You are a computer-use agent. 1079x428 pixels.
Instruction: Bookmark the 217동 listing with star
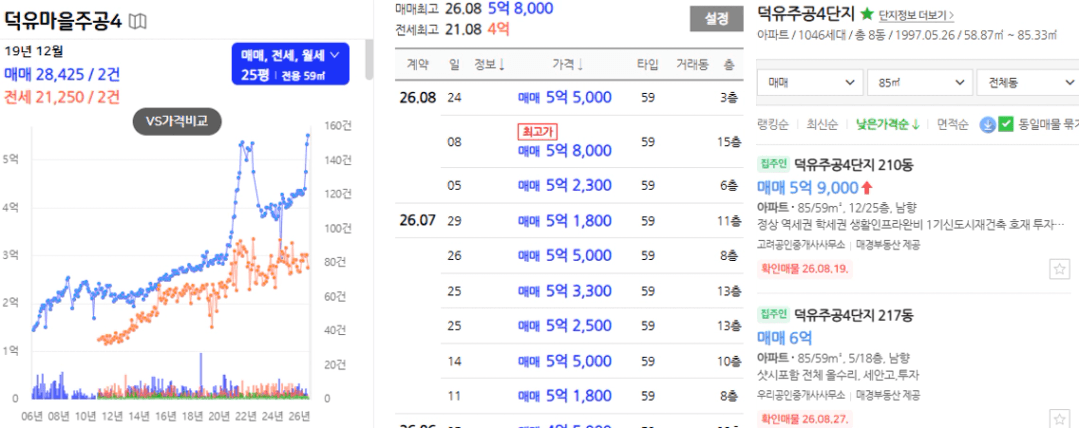1060,418
